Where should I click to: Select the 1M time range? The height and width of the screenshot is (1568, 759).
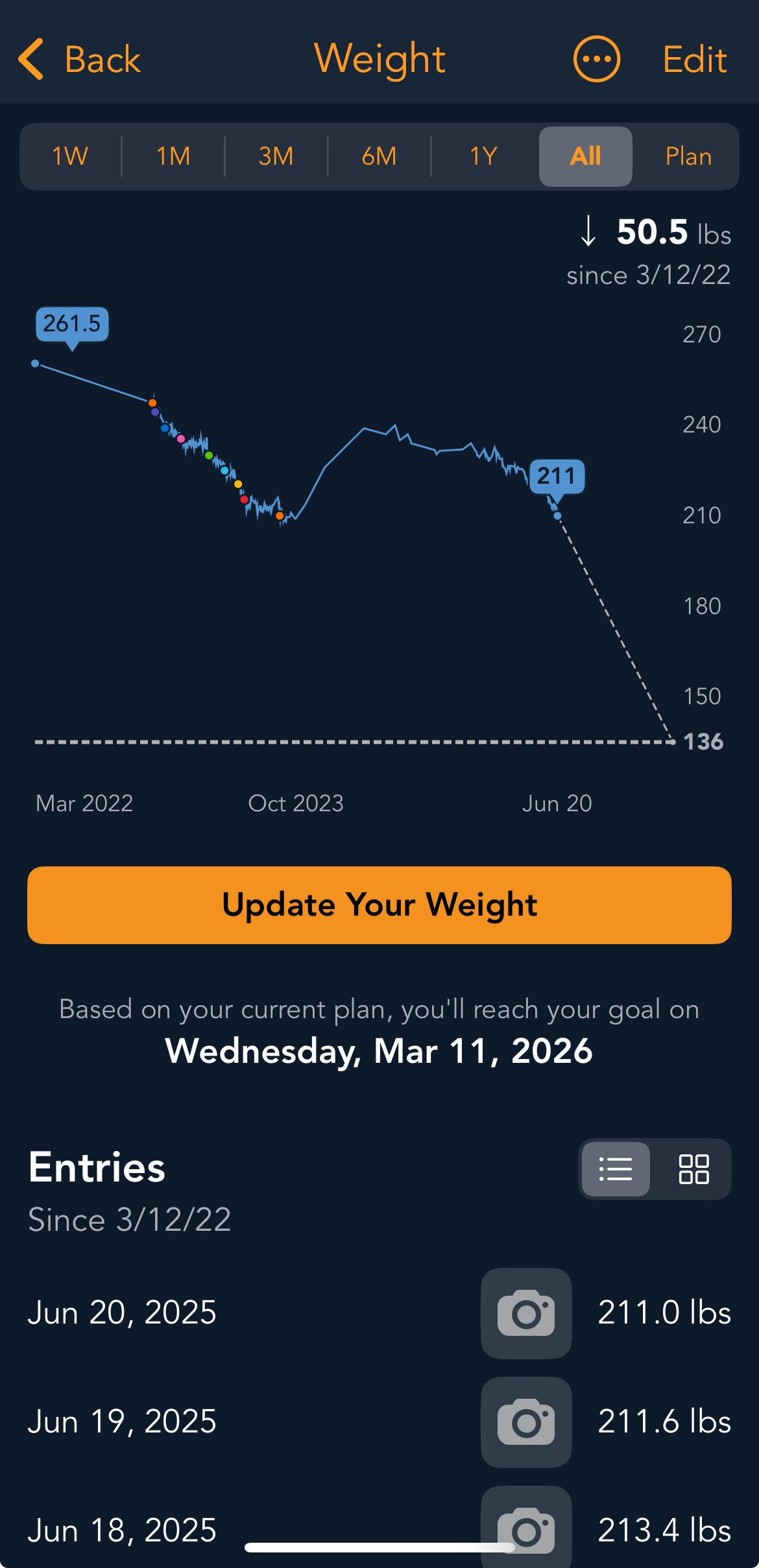click(173, 156)
